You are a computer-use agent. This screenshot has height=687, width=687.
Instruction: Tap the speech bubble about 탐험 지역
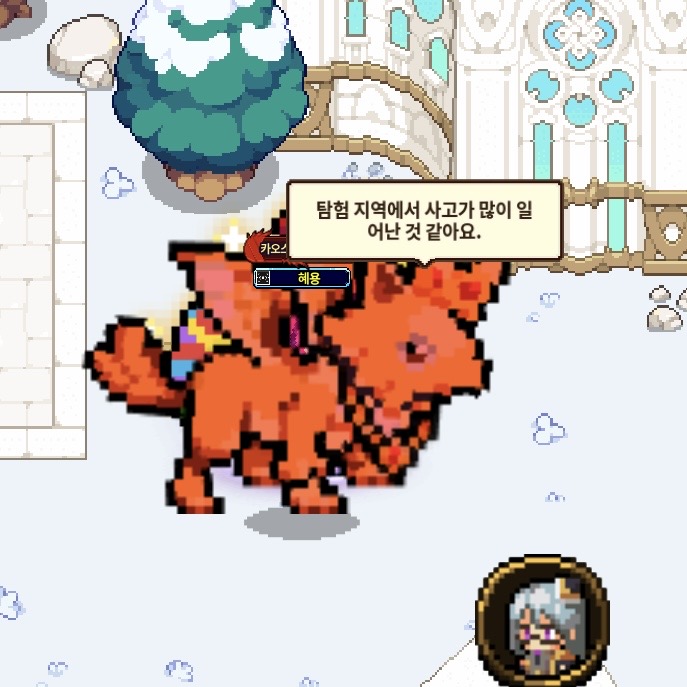click(x=424, y=221)
